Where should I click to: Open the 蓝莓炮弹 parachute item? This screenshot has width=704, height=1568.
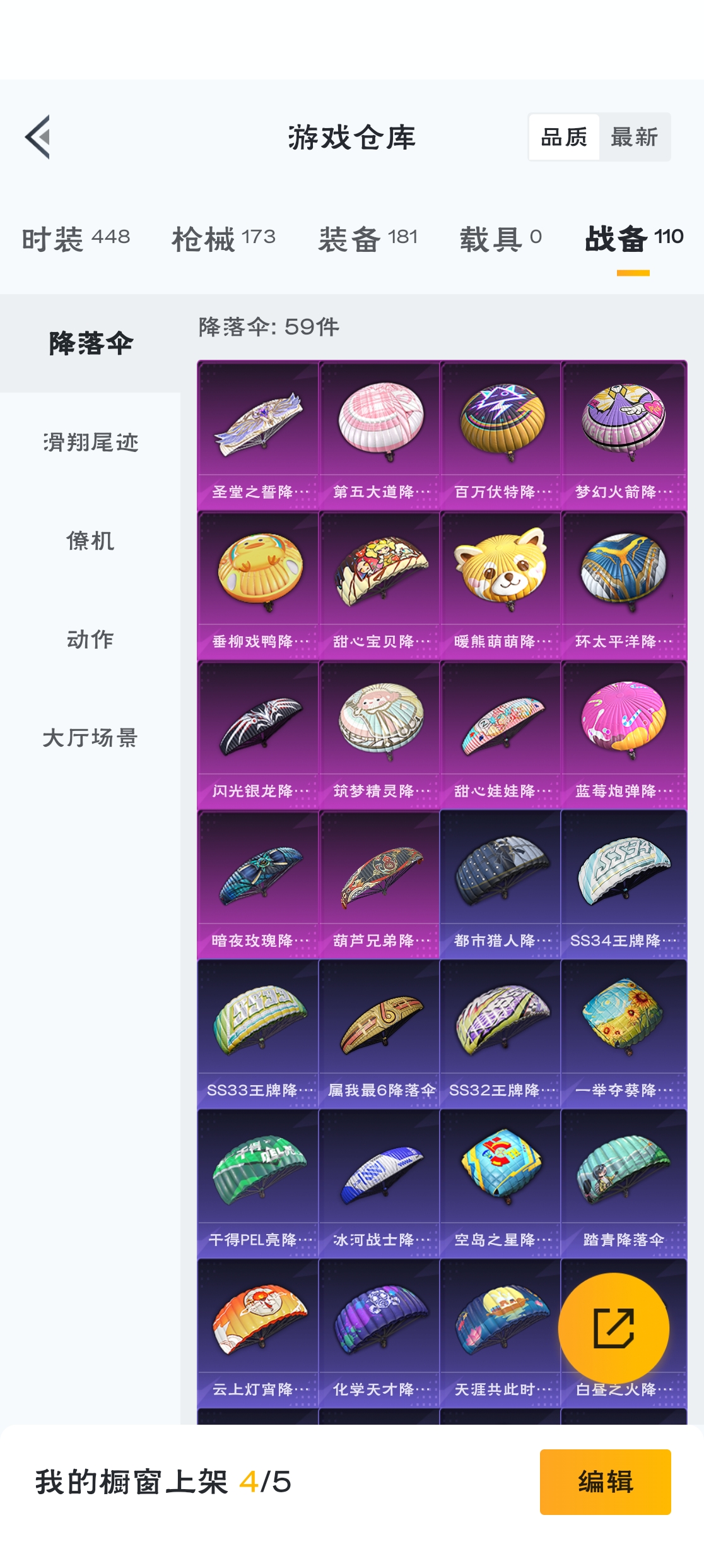[x=623, y=735]
